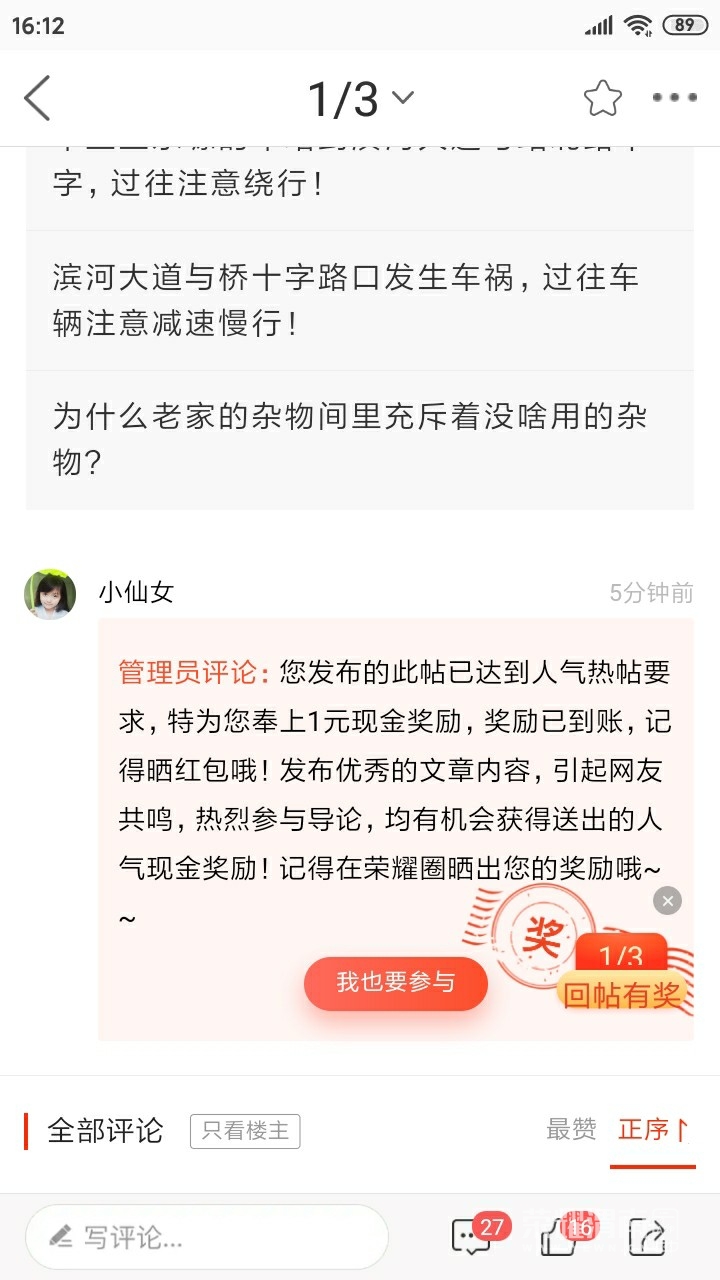This screenshot has width=720, height=1280.
Task: View 小仙女's profile avatar
Action: tap(50, 594)
